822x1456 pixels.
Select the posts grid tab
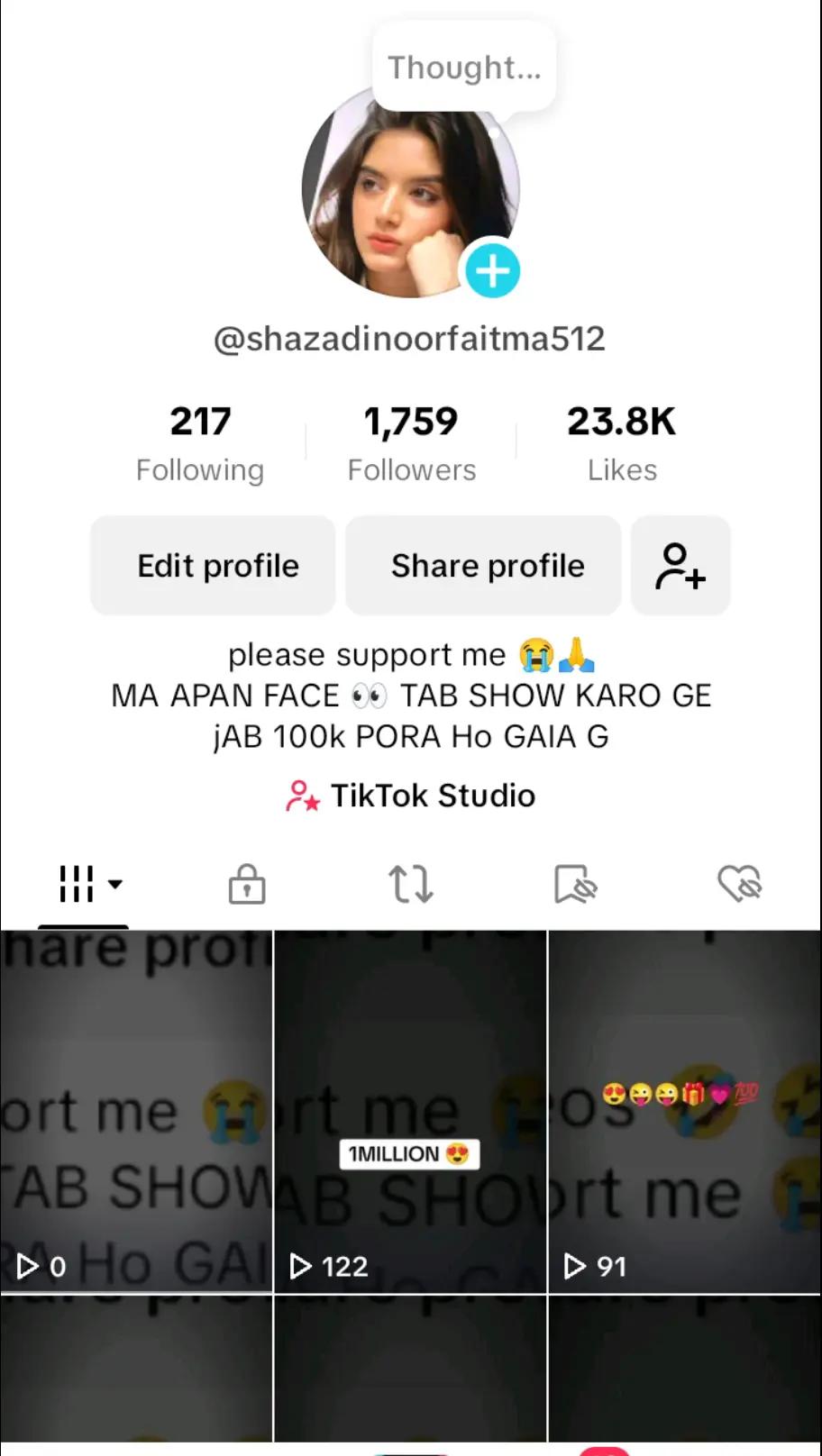[83, 884]
